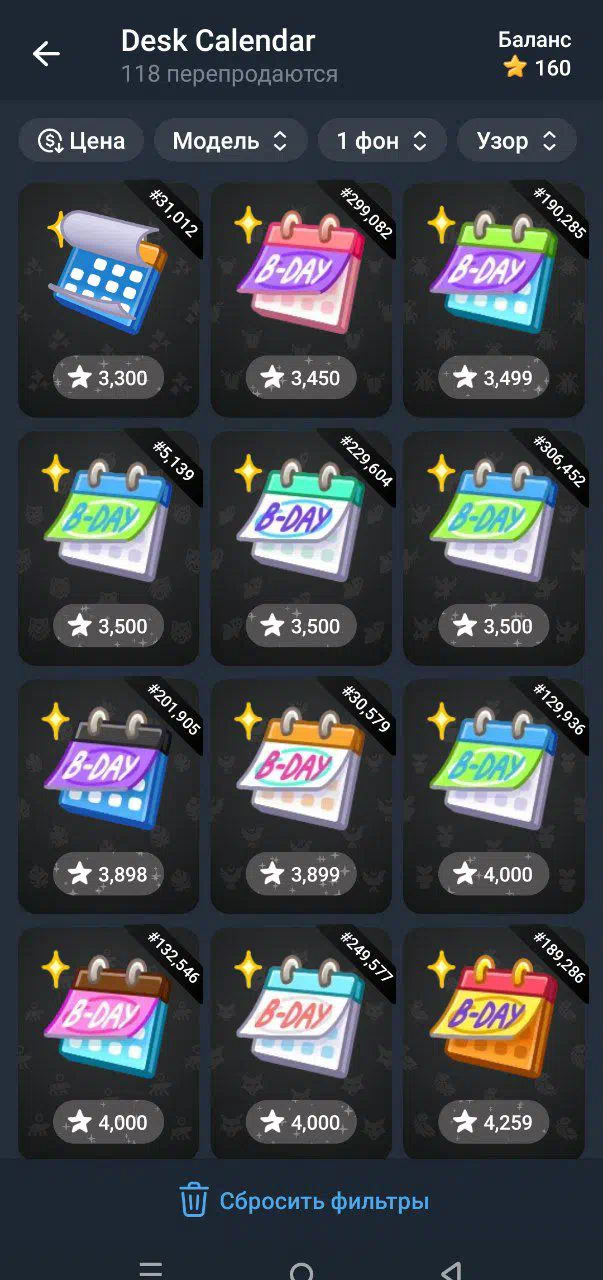View calendar #201,905 priced 3,898
The image size is (603, 1280).
click(108, 796)
